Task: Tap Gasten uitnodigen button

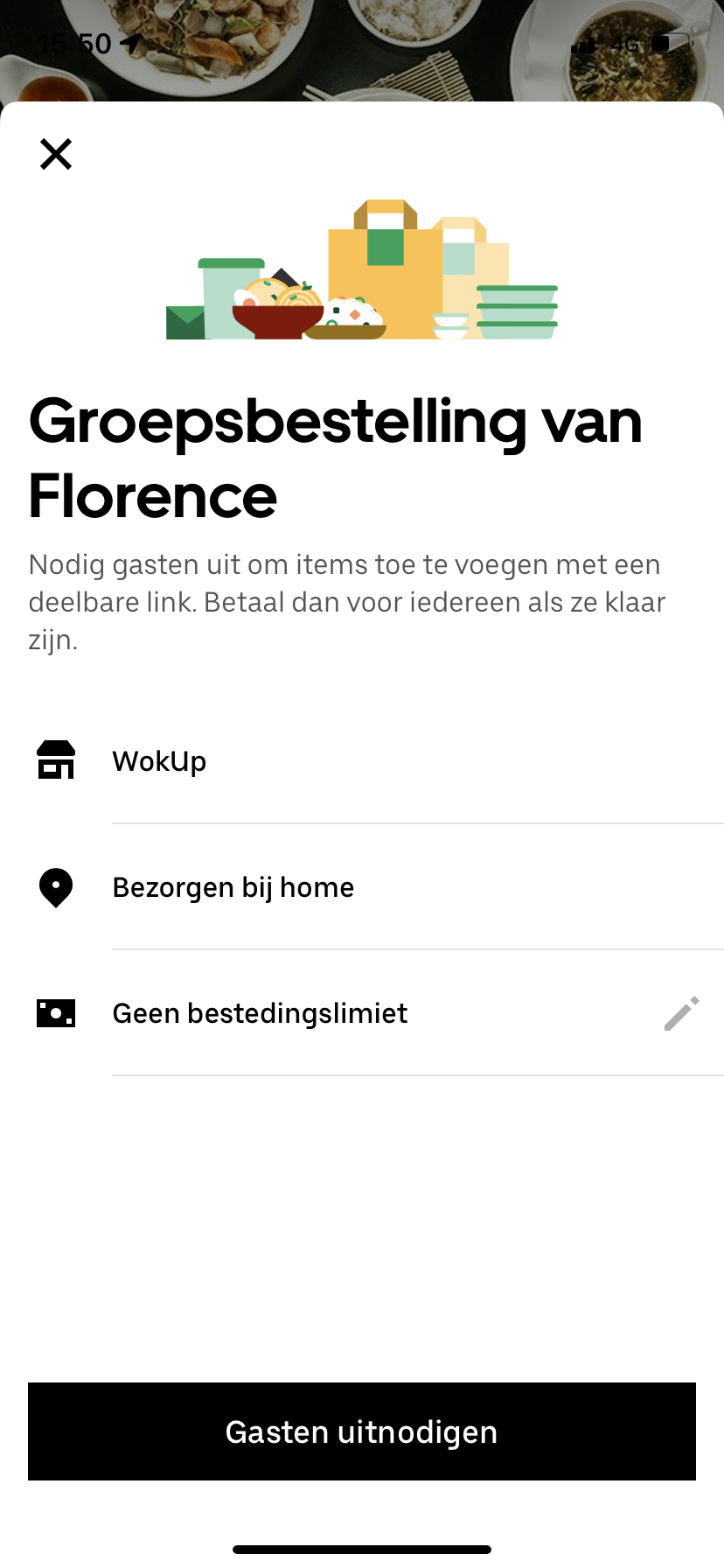Action: click(x=362, y=1431)
